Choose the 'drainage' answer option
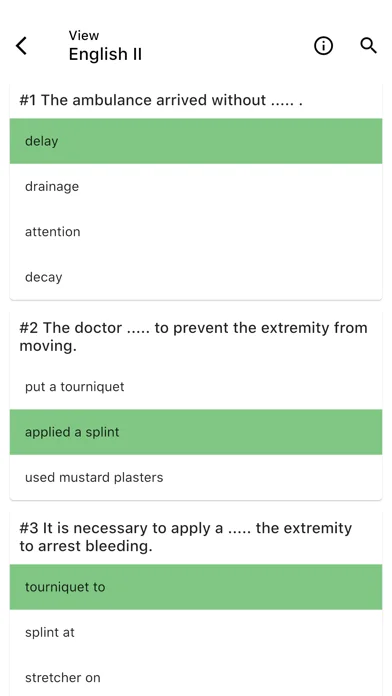 196,186
